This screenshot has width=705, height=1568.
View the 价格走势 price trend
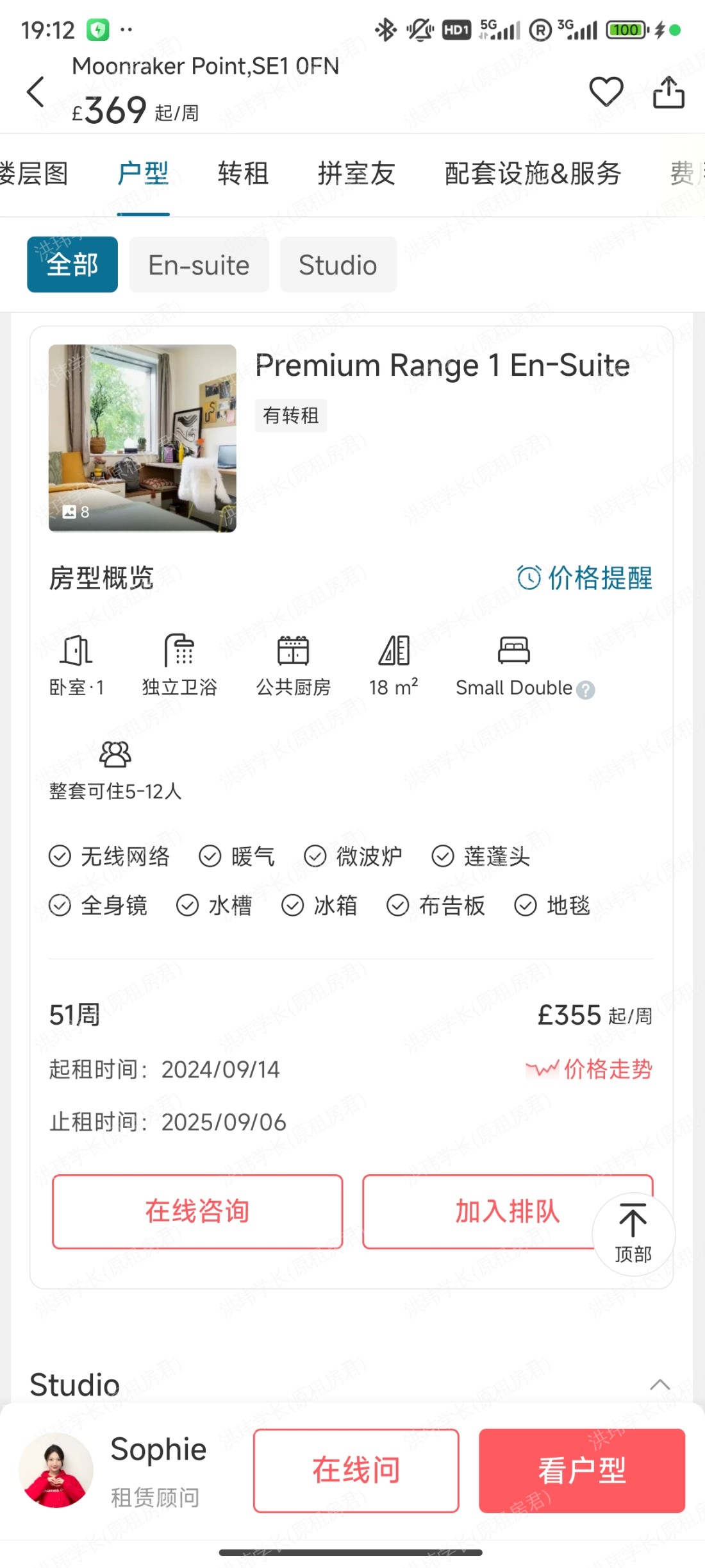pyautogui.click(x=589, y=1069)
